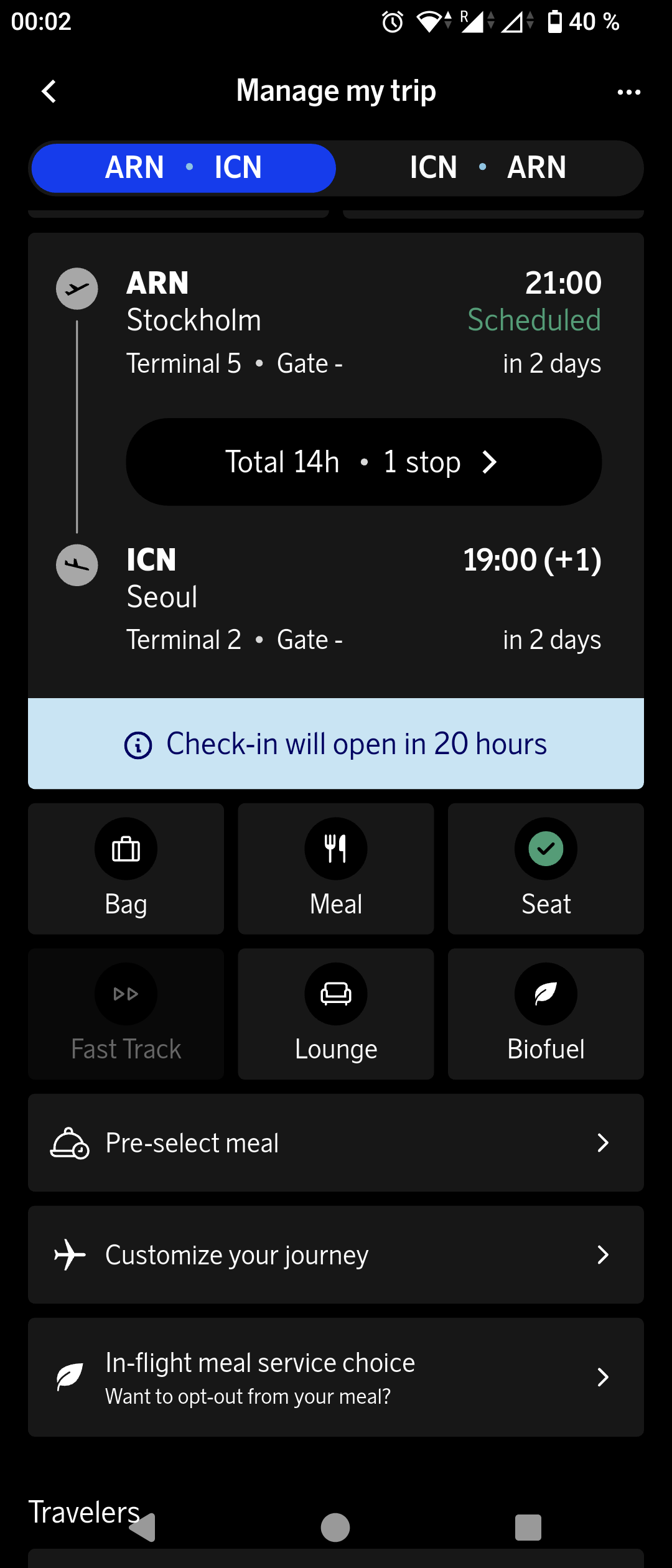This screenshot has width=672, height=1568.
Task: Tap the system home button
Action: point(335,1527)
